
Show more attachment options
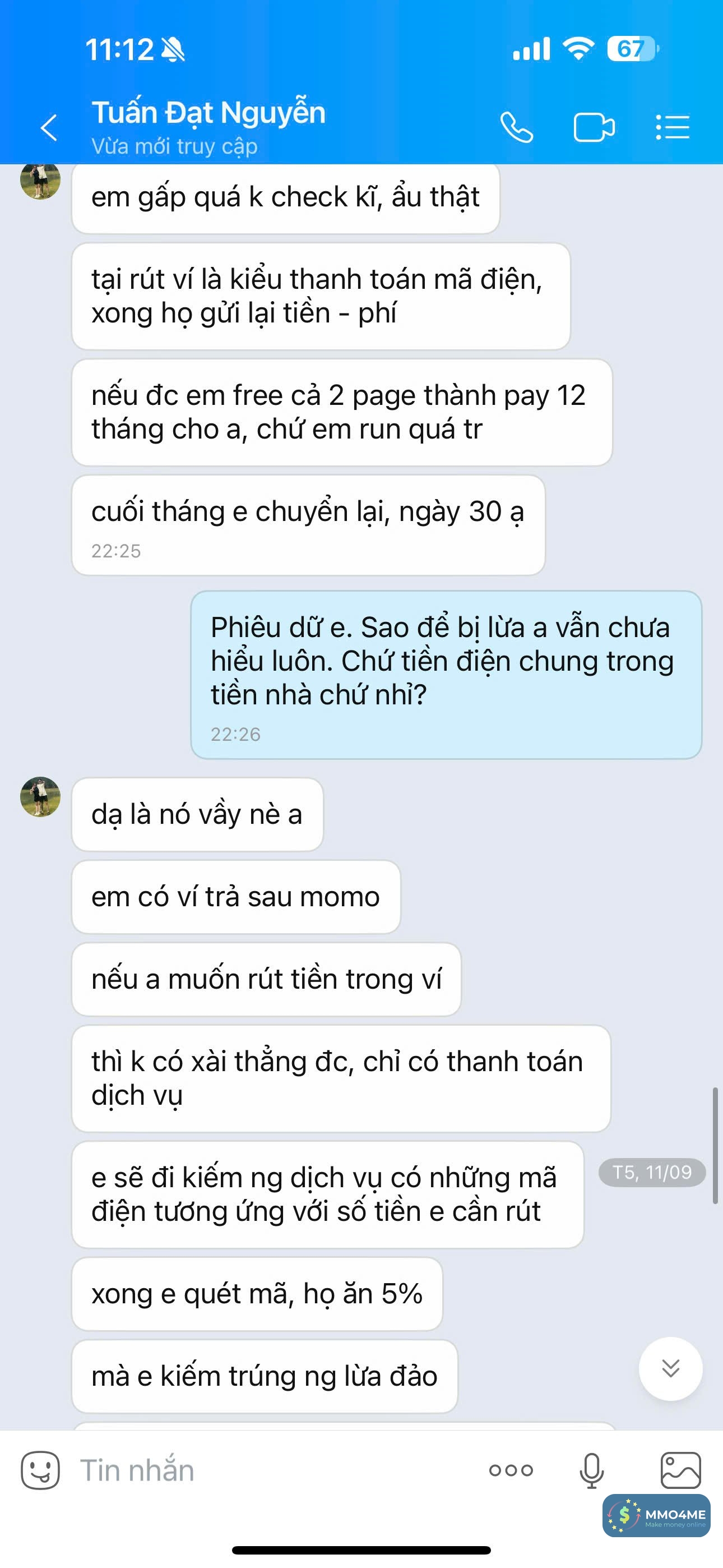[x=511, y=1470]
